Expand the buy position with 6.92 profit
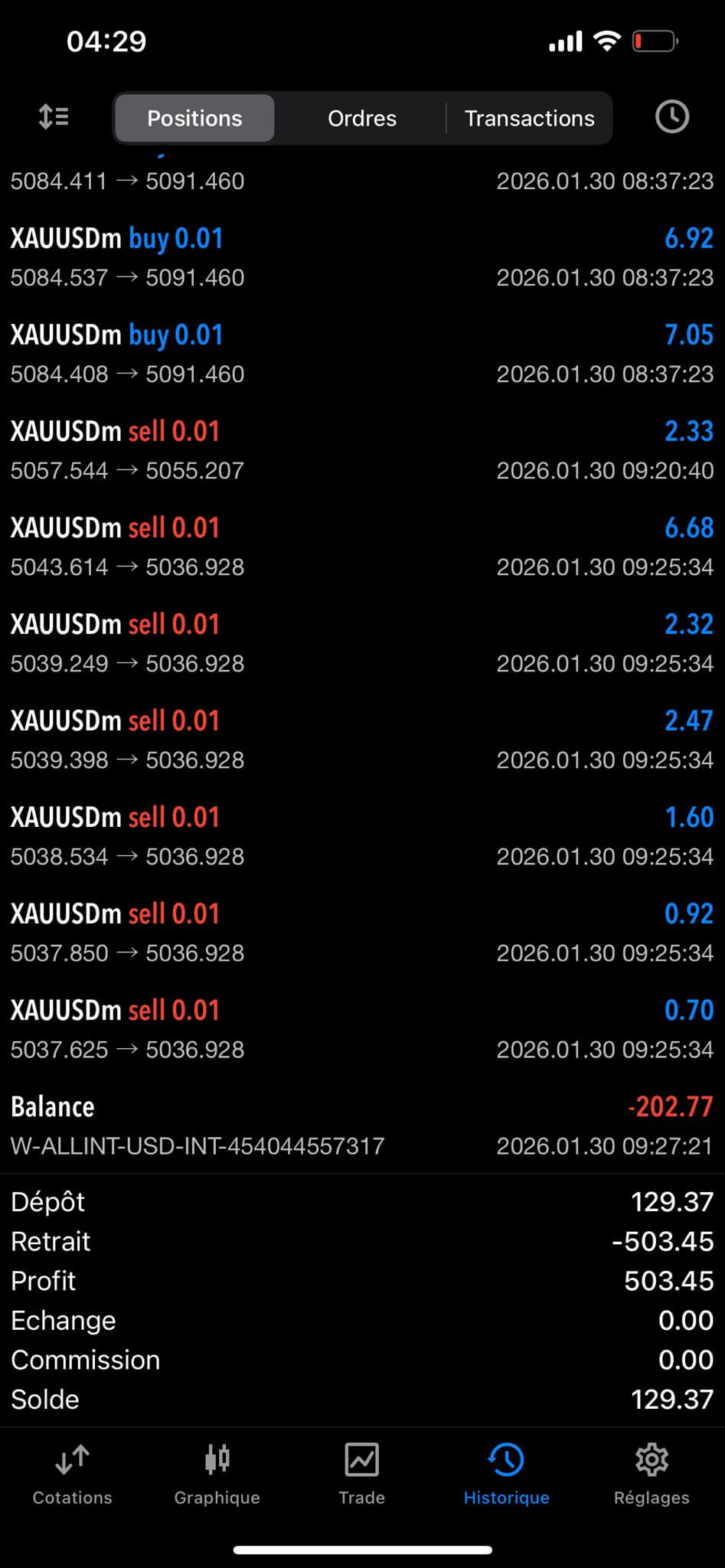This screenshot has height=1568, width=725. [x=362, y=257]
